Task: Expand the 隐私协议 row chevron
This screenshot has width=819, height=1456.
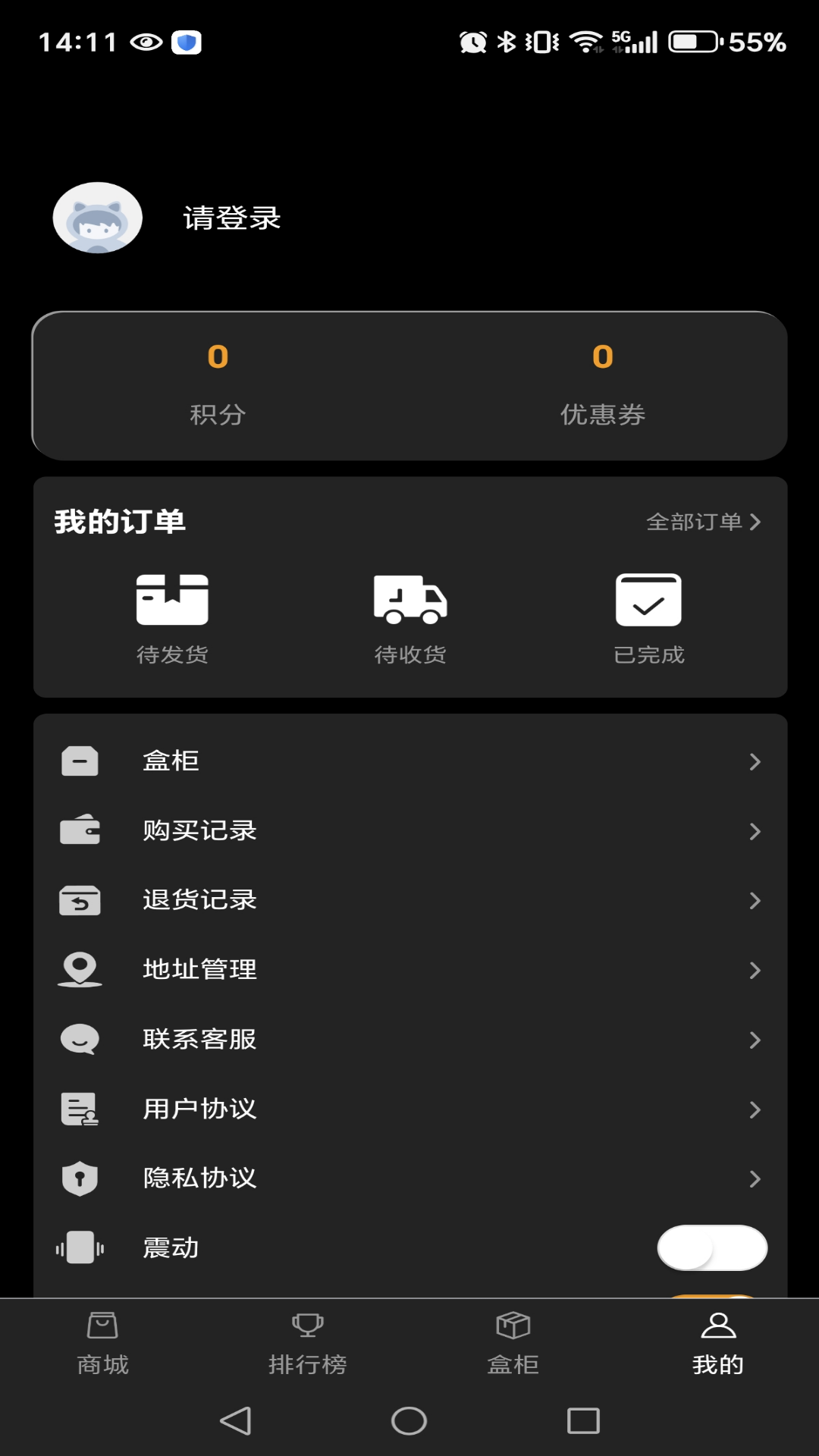Action: click(755, 1179)
